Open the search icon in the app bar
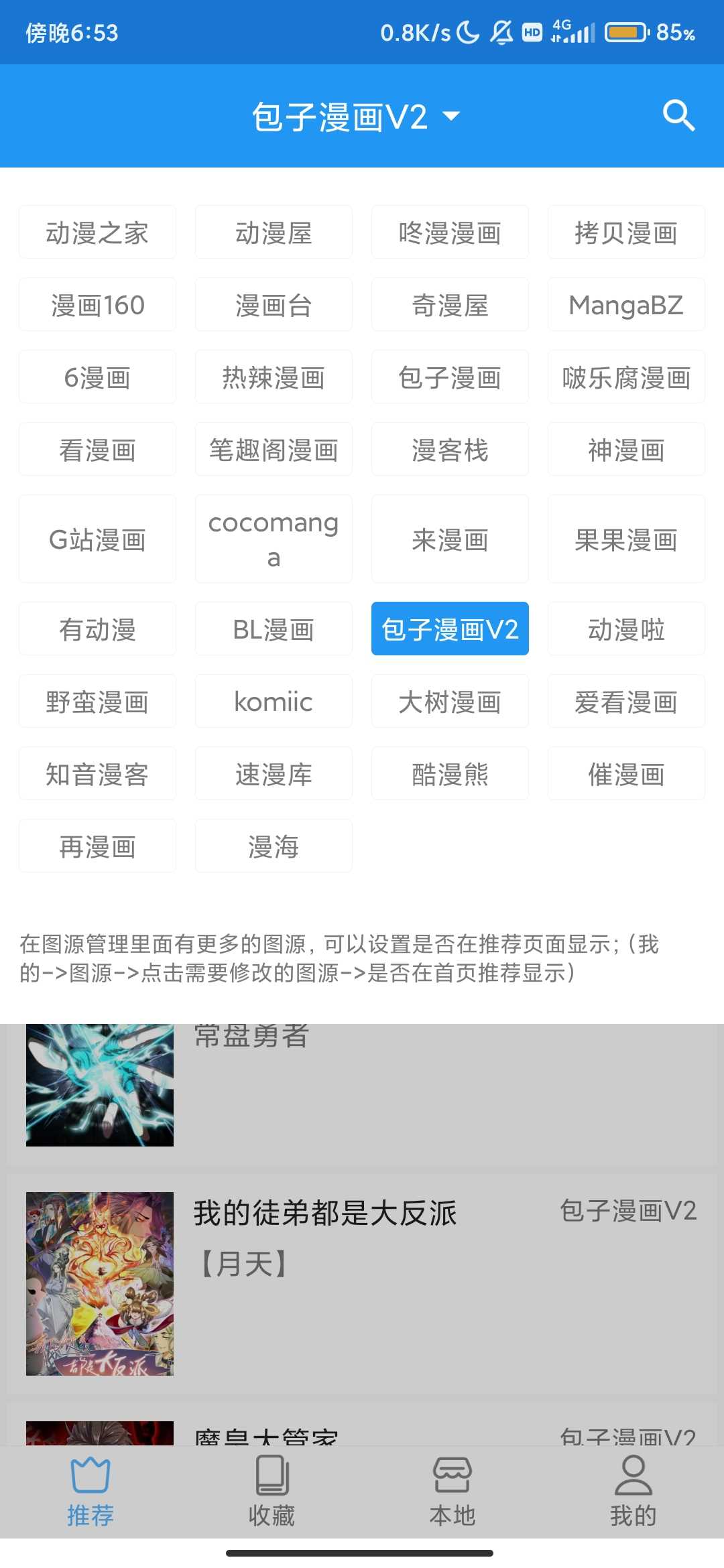 click(678, 116)
